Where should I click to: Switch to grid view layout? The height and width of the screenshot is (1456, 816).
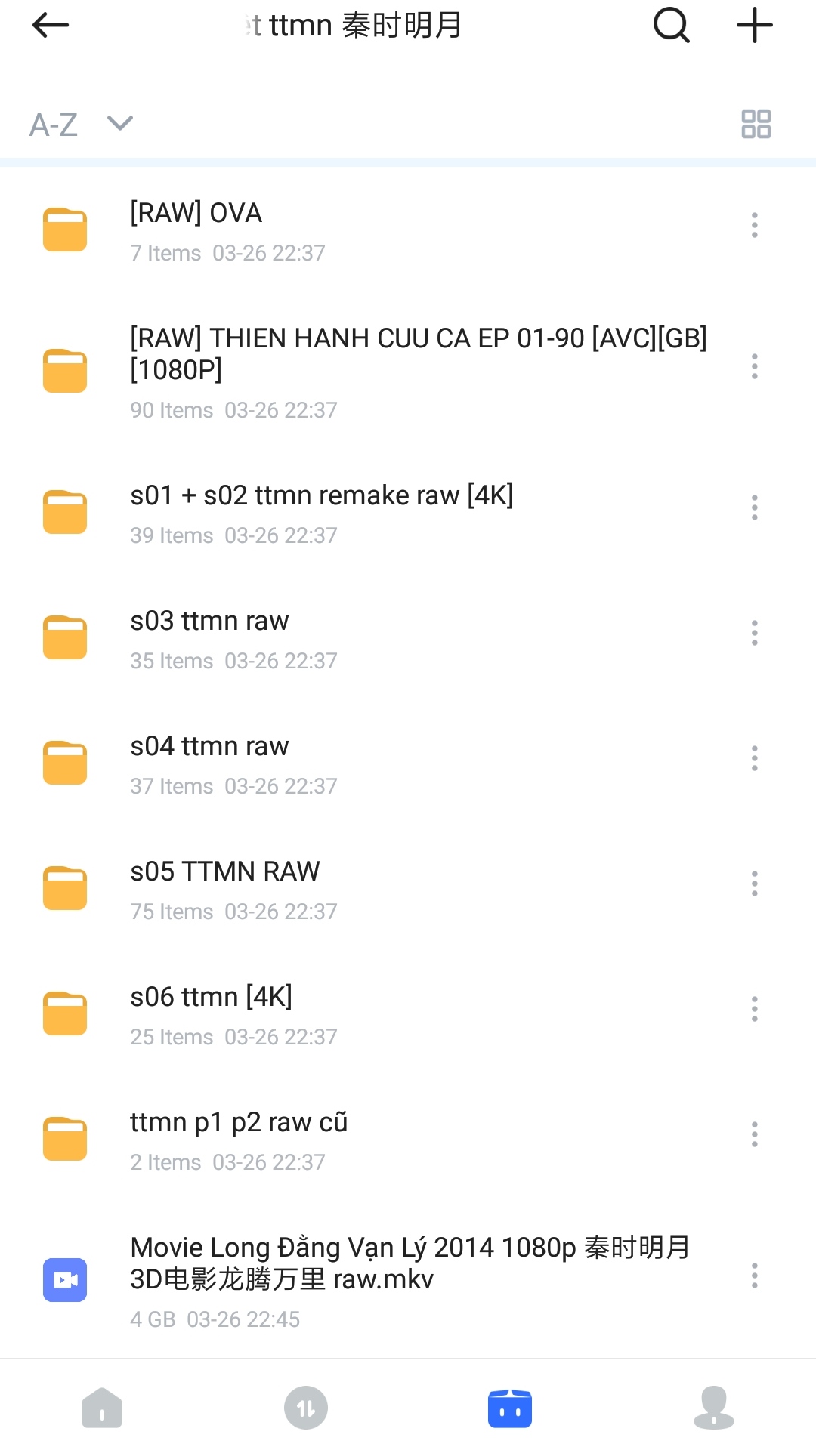[x=756, y=124]
